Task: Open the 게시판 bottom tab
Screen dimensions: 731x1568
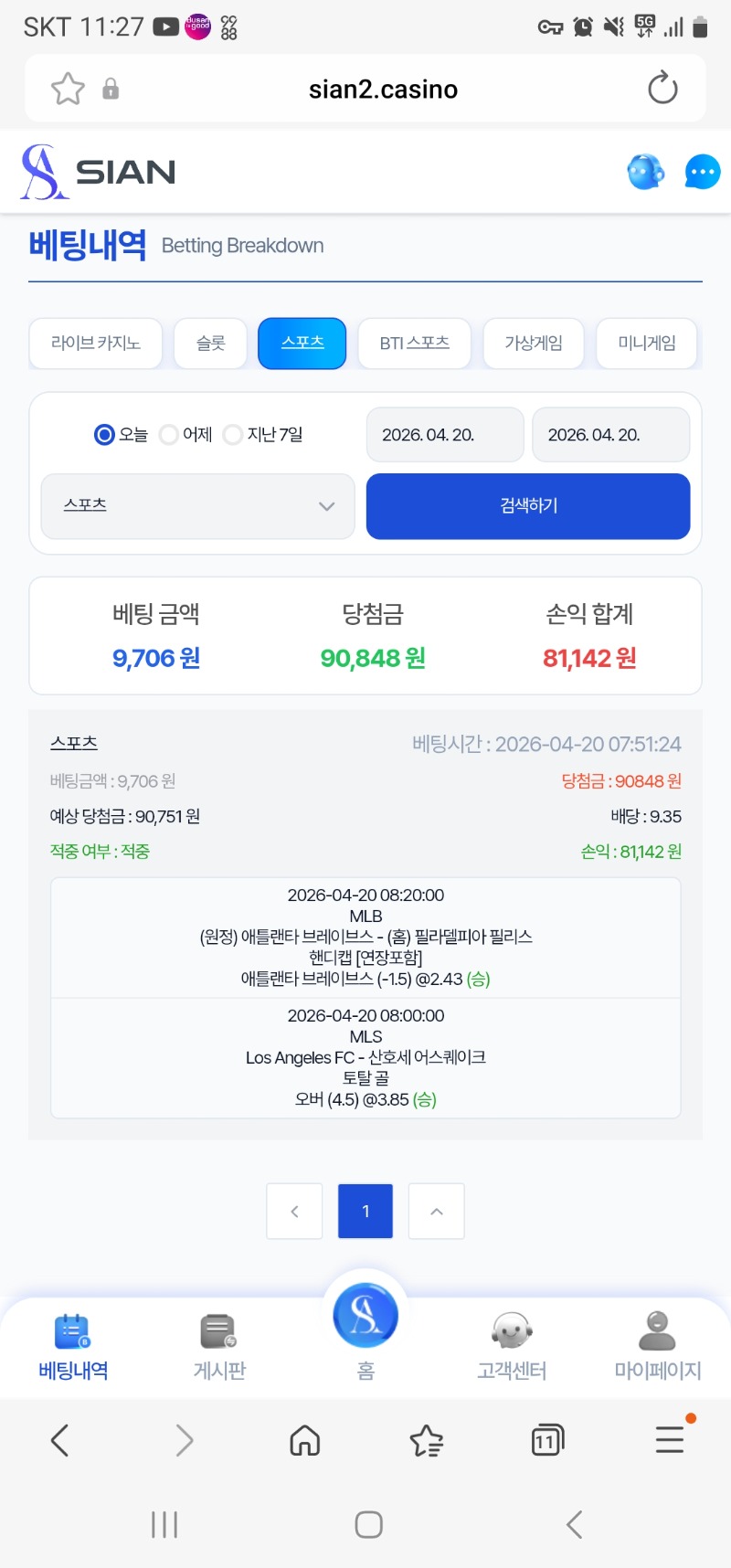Action: [x=219, y=1346]
